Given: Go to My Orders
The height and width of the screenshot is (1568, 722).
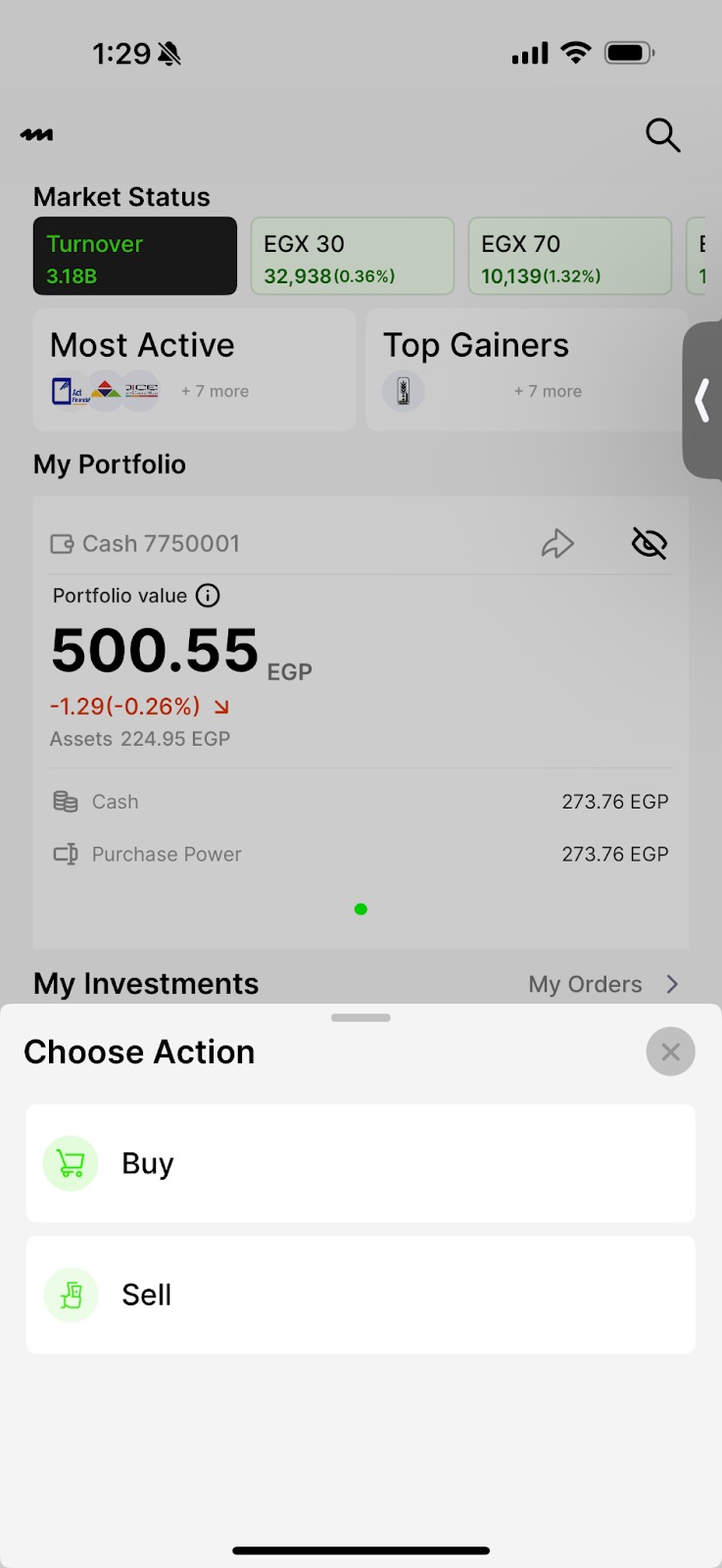Looking at the screenshot, I should pyautogui.click(x=602, y=984).
